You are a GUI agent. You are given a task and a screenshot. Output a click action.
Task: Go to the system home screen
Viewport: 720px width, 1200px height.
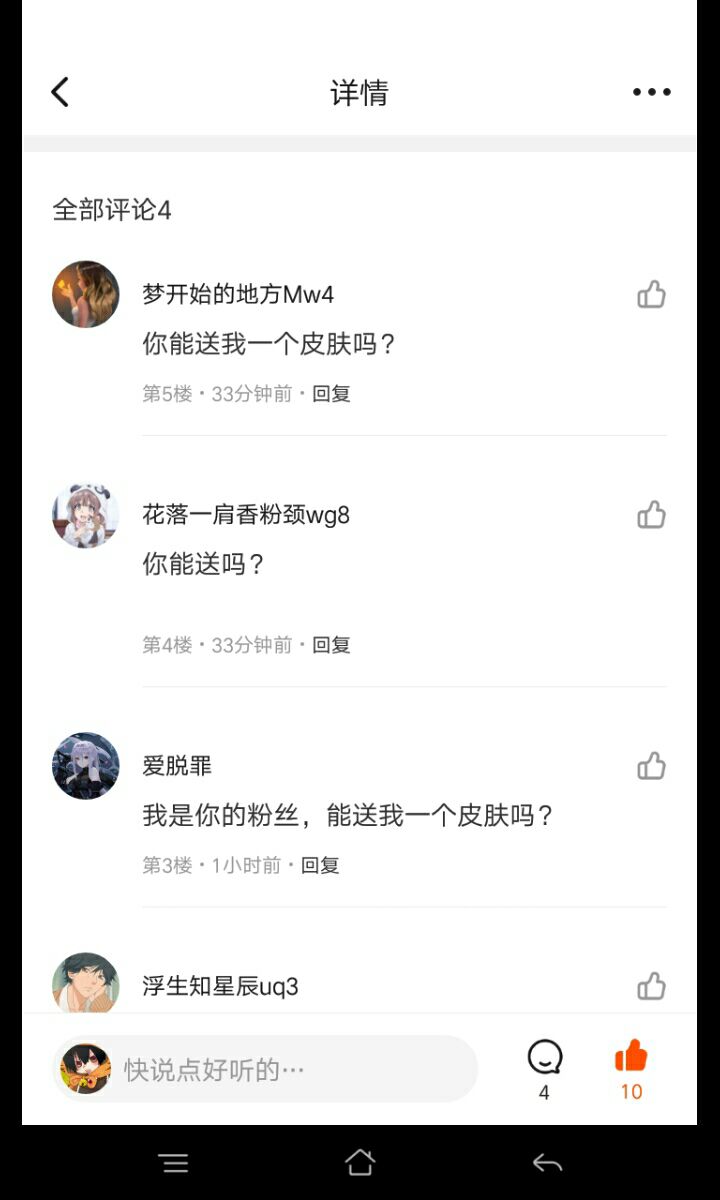pyautogui.click(x=360, y=1162)
